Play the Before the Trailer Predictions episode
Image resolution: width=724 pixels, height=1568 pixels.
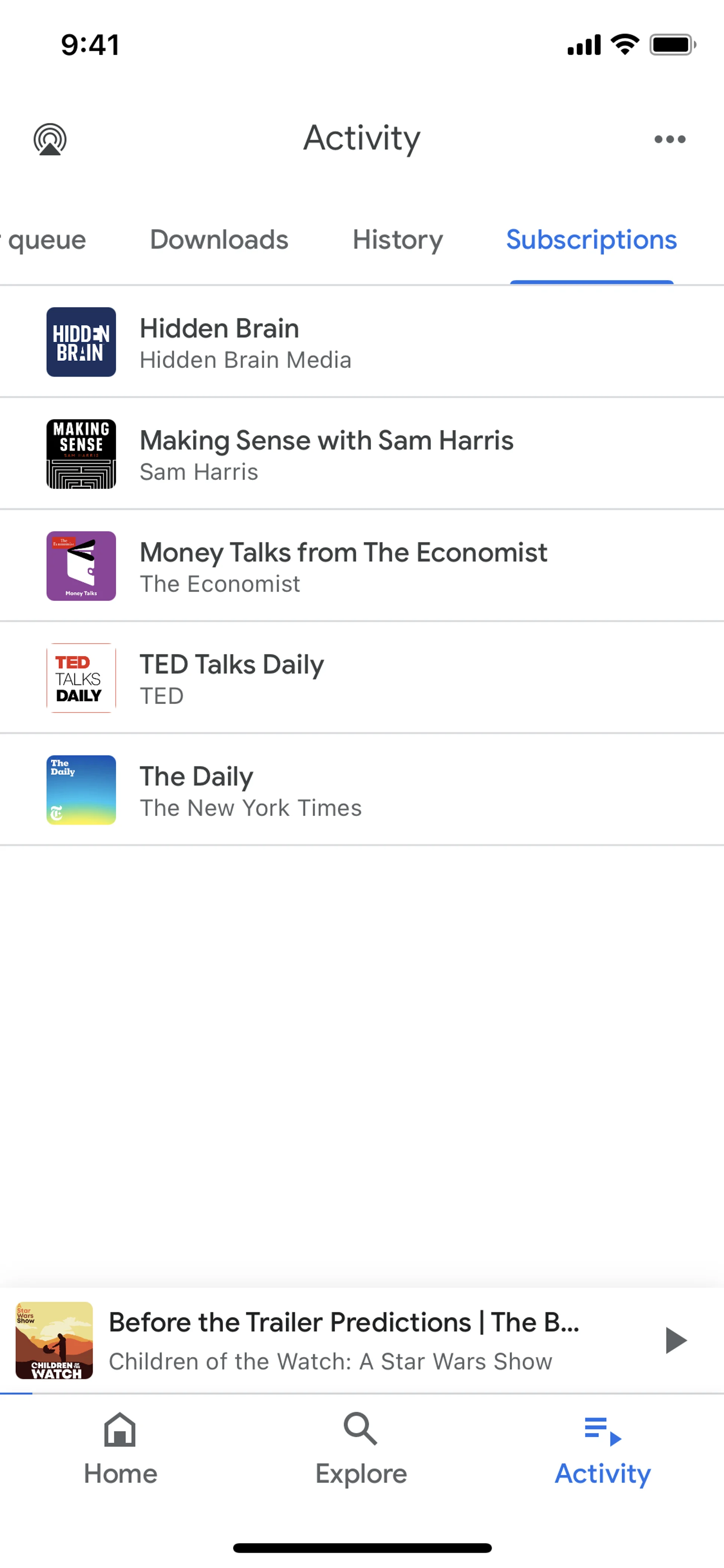675,1340
